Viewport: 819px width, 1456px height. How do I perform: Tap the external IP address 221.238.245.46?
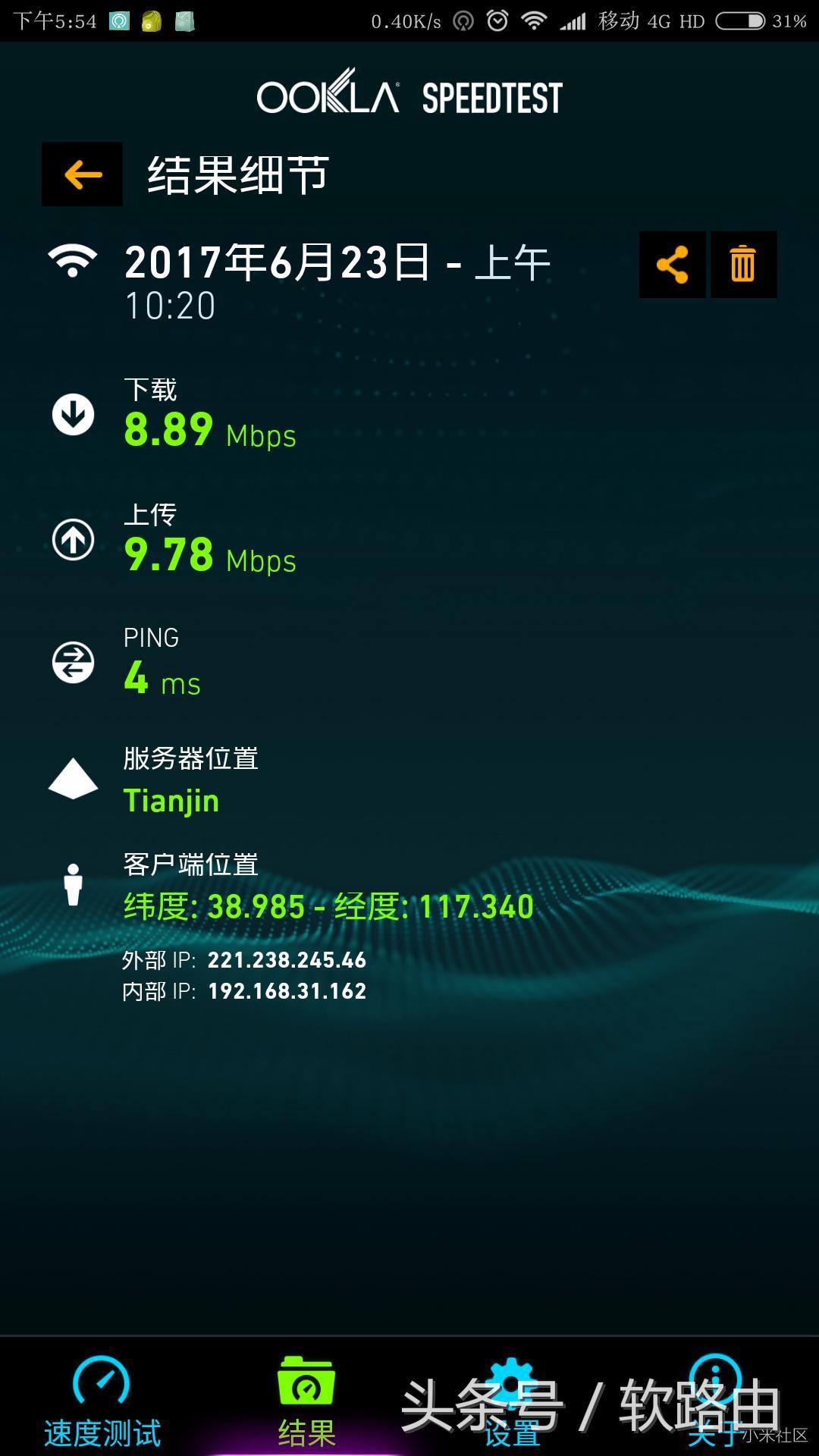tap(287, 960)
